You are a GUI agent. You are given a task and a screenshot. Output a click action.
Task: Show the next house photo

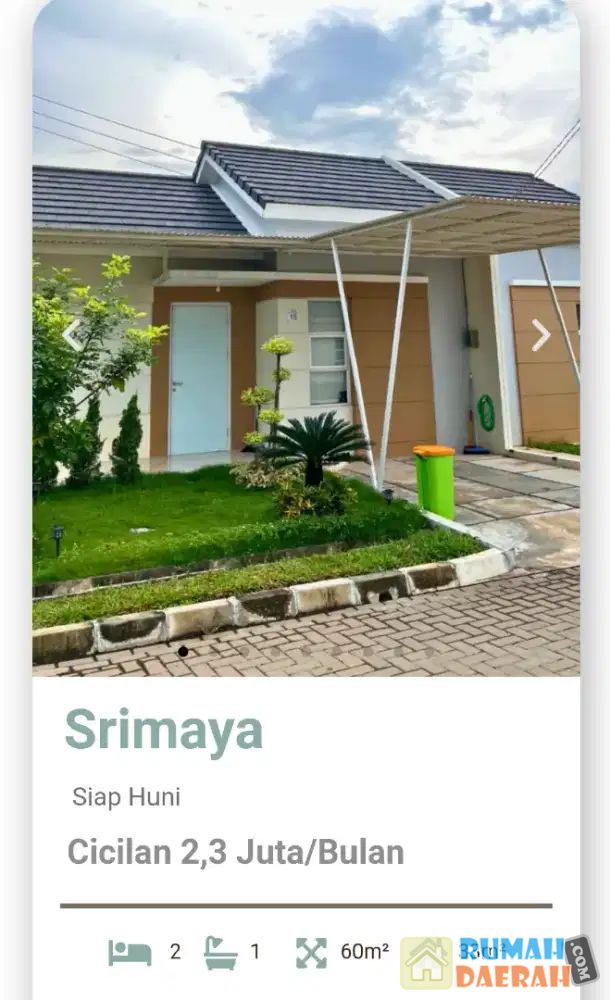coord(540,335)
